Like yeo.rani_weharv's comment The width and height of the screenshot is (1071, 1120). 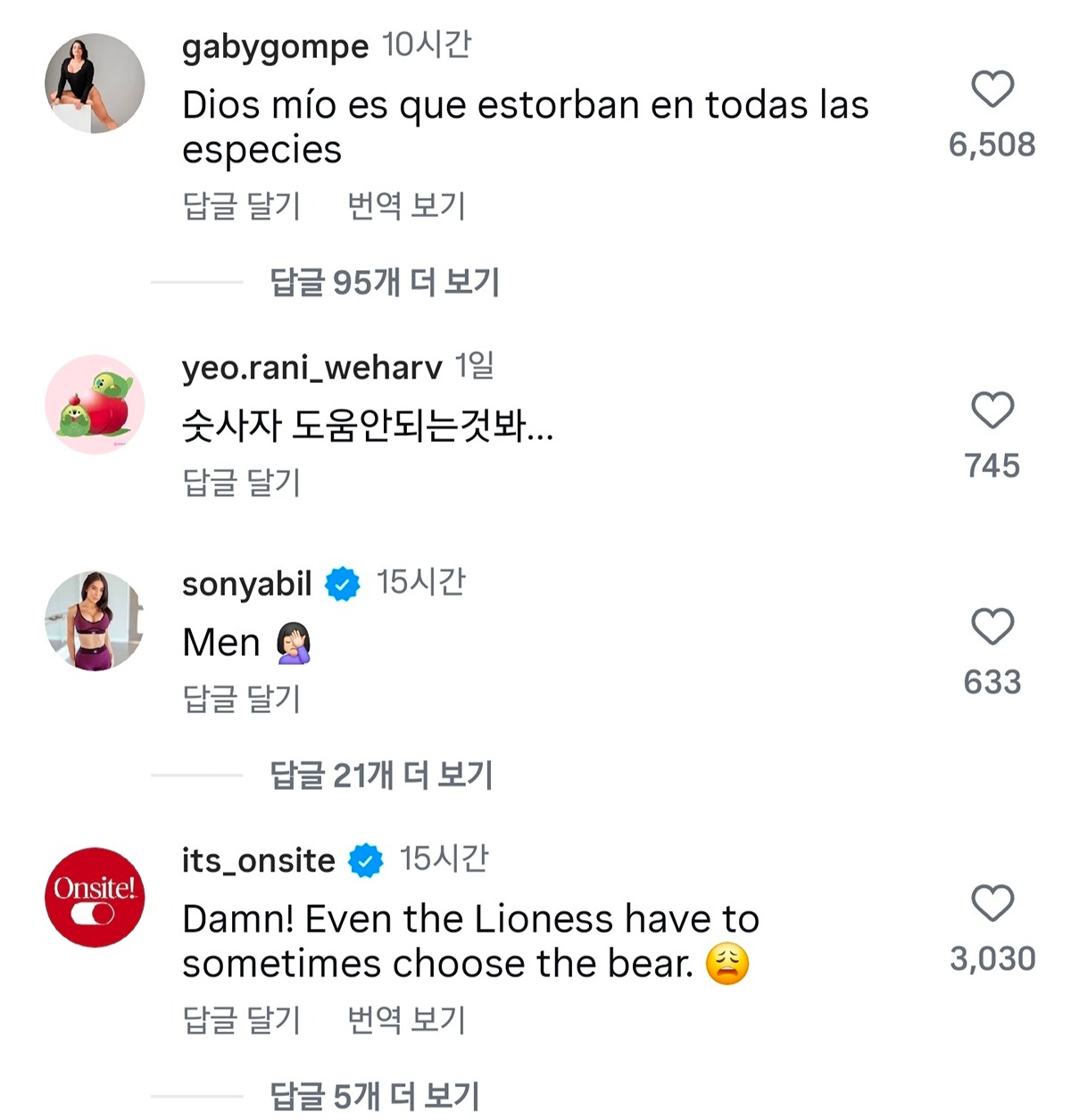point(992,411)
